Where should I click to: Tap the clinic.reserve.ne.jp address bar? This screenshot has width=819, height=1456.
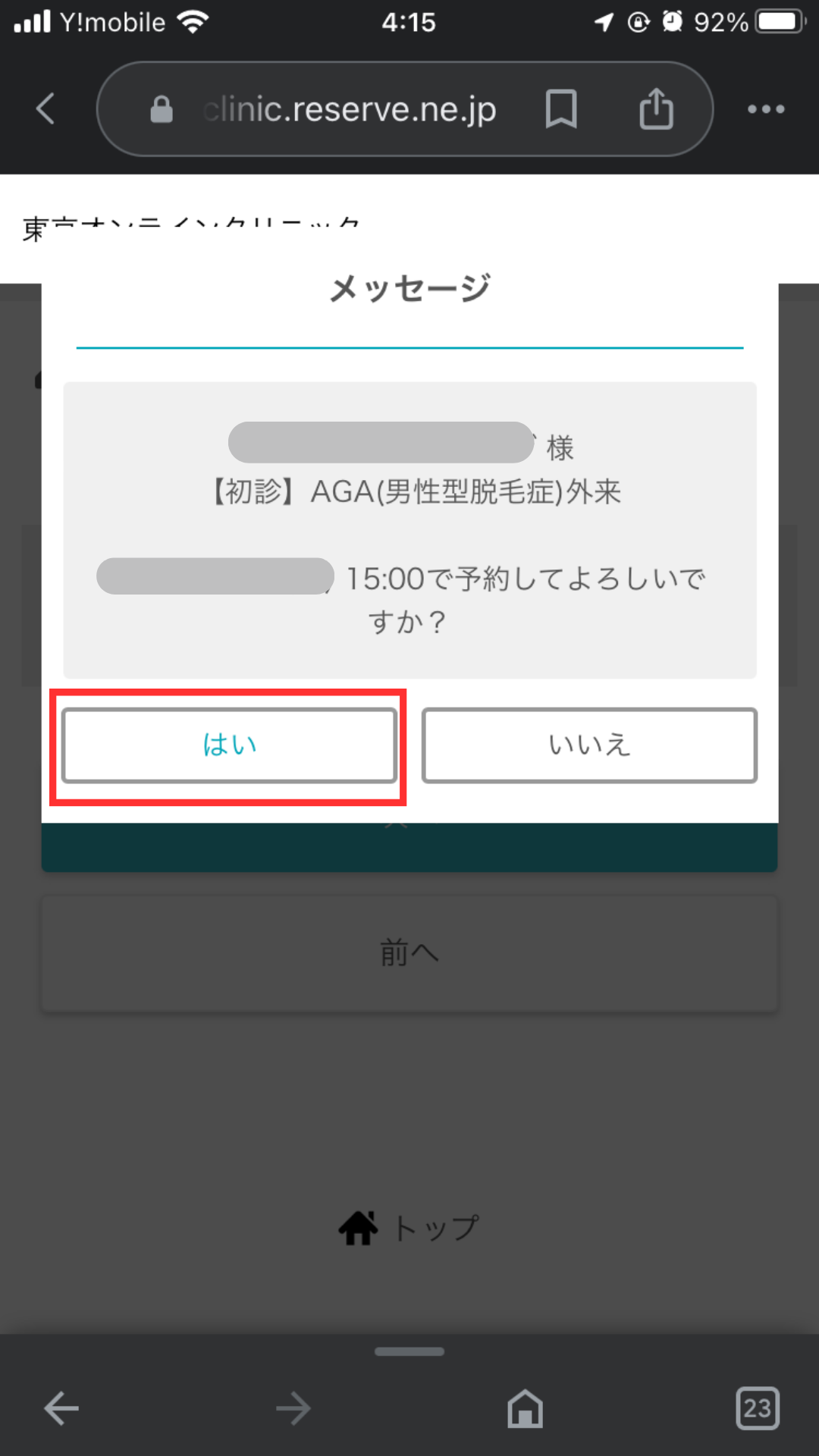coord(349,109)
